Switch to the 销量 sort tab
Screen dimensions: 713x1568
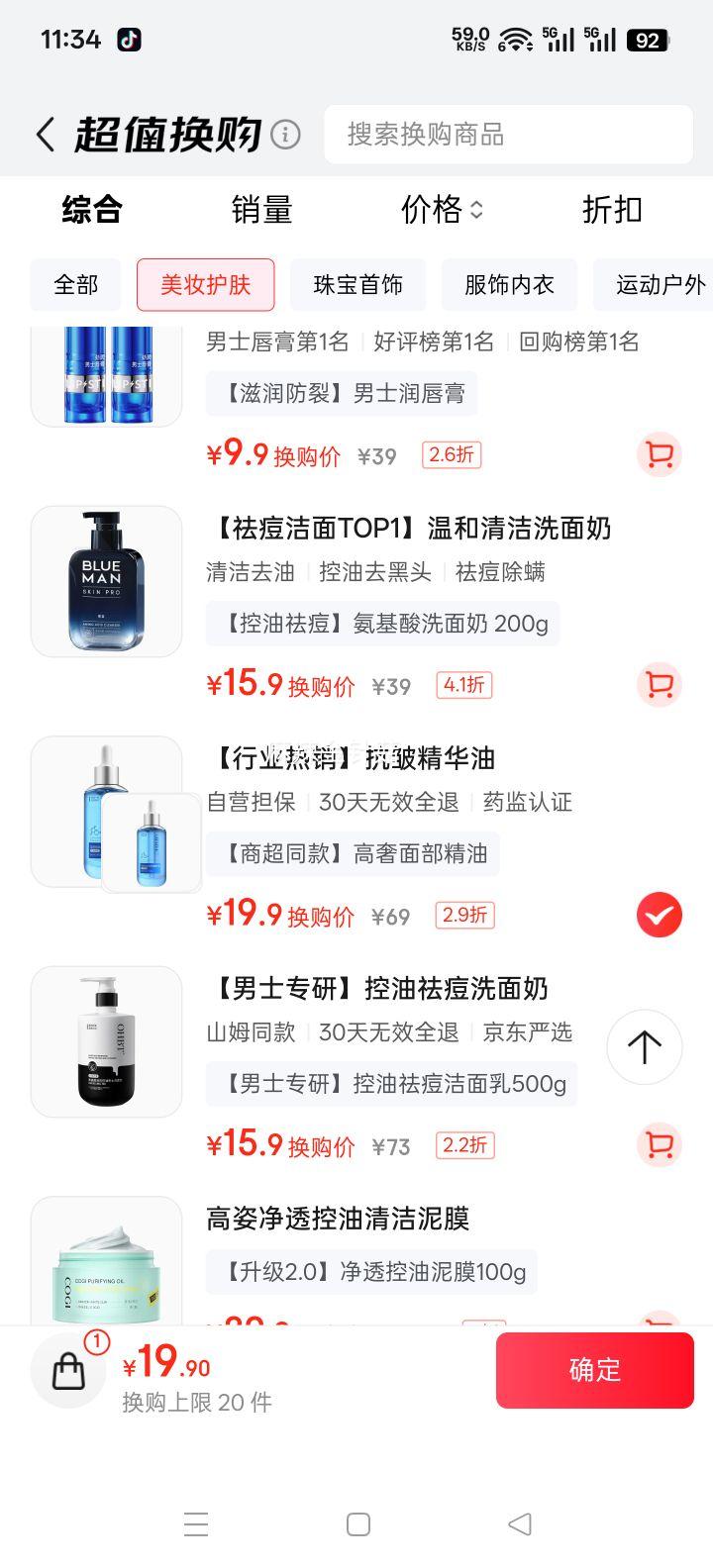pyautogui.click(x=260, y=210)
